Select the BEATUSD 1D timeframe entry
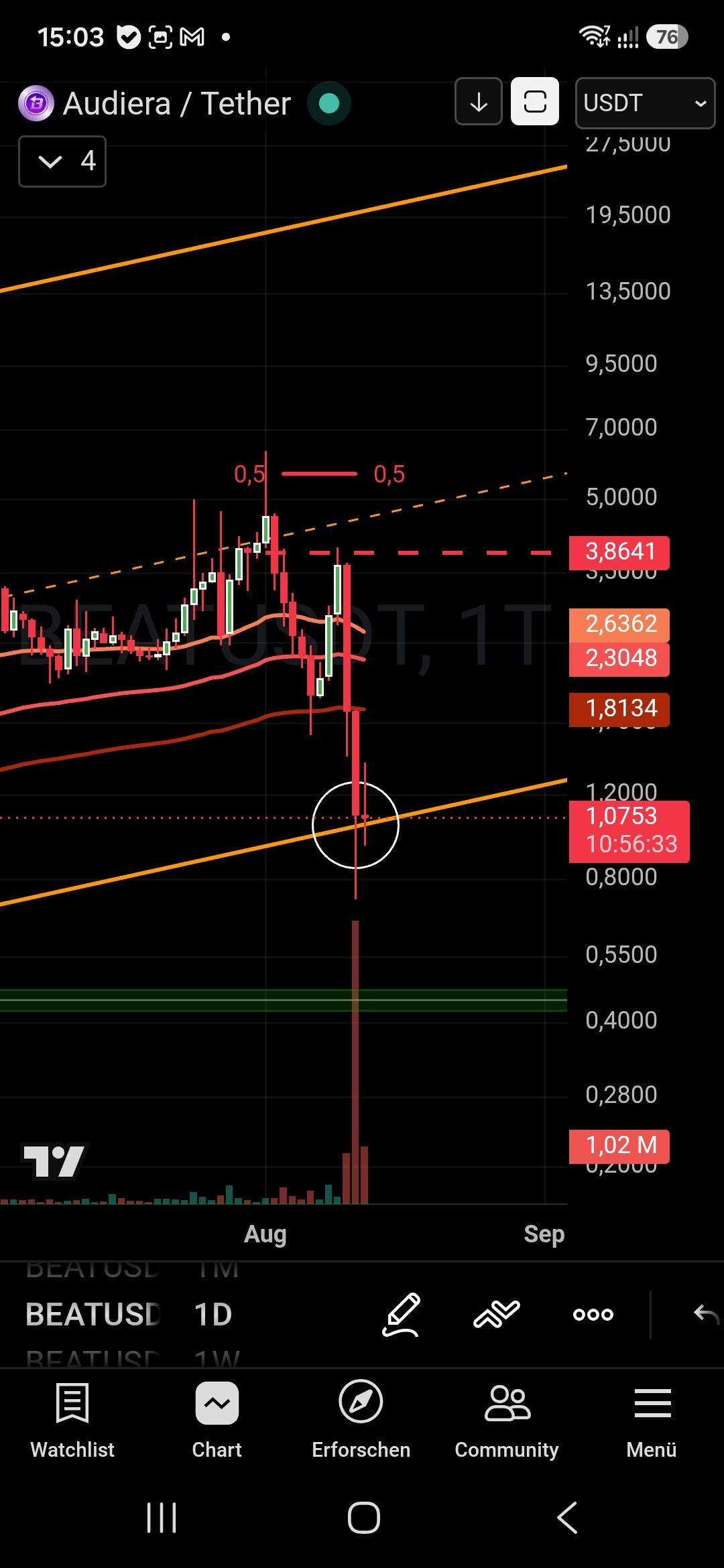The height and width of the screenshot is (1568, 724). click(x=129, y=1315)
